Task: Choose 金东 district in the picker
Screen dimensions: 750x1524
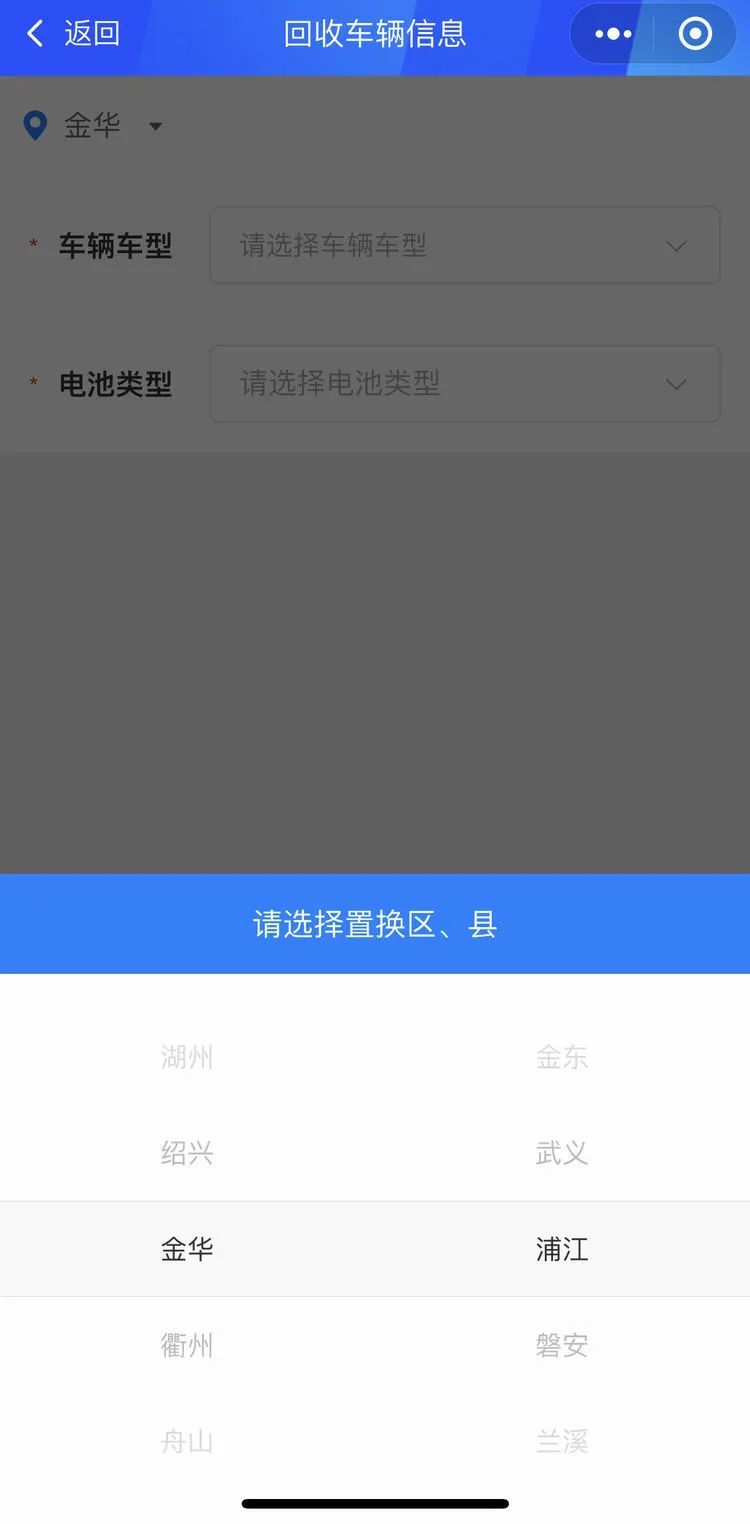Action: point(562,1057)
